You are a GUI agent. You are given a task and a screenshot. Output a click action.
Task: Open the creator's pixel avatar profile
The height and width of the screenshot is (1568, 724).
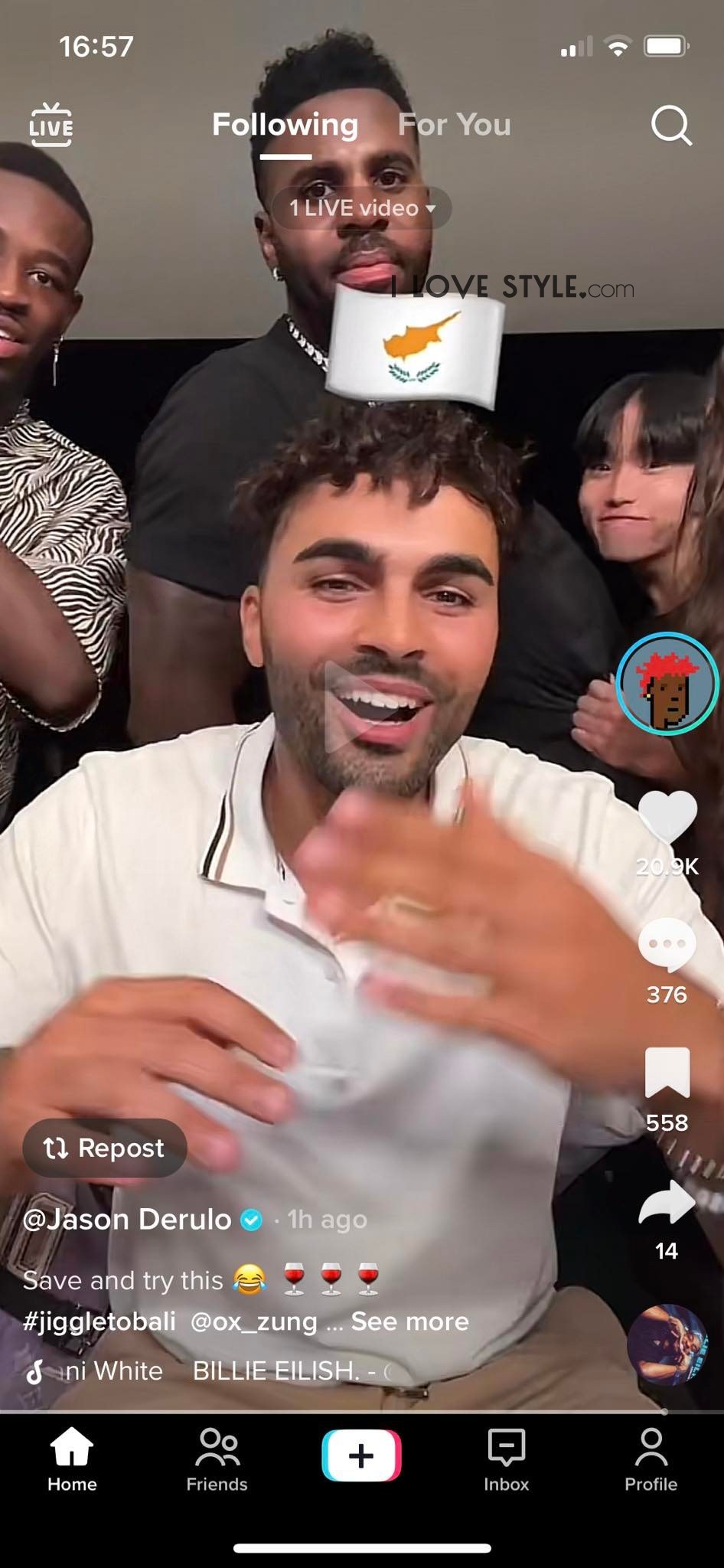667,684
